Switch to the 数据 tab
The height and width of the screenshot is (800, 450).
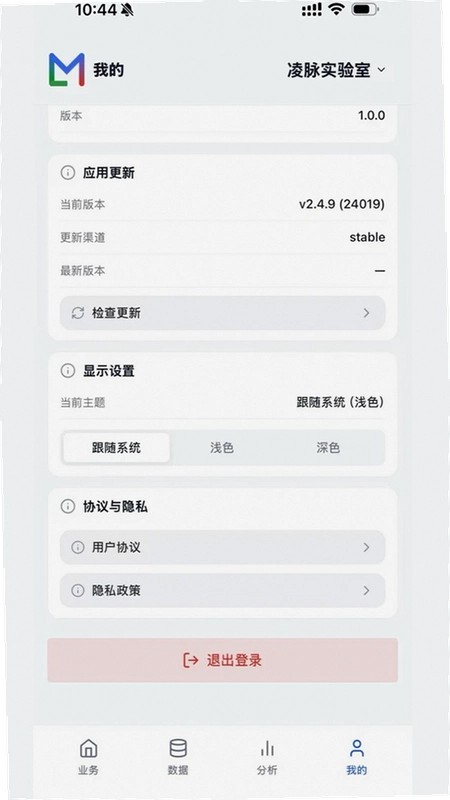coord(178,757)
